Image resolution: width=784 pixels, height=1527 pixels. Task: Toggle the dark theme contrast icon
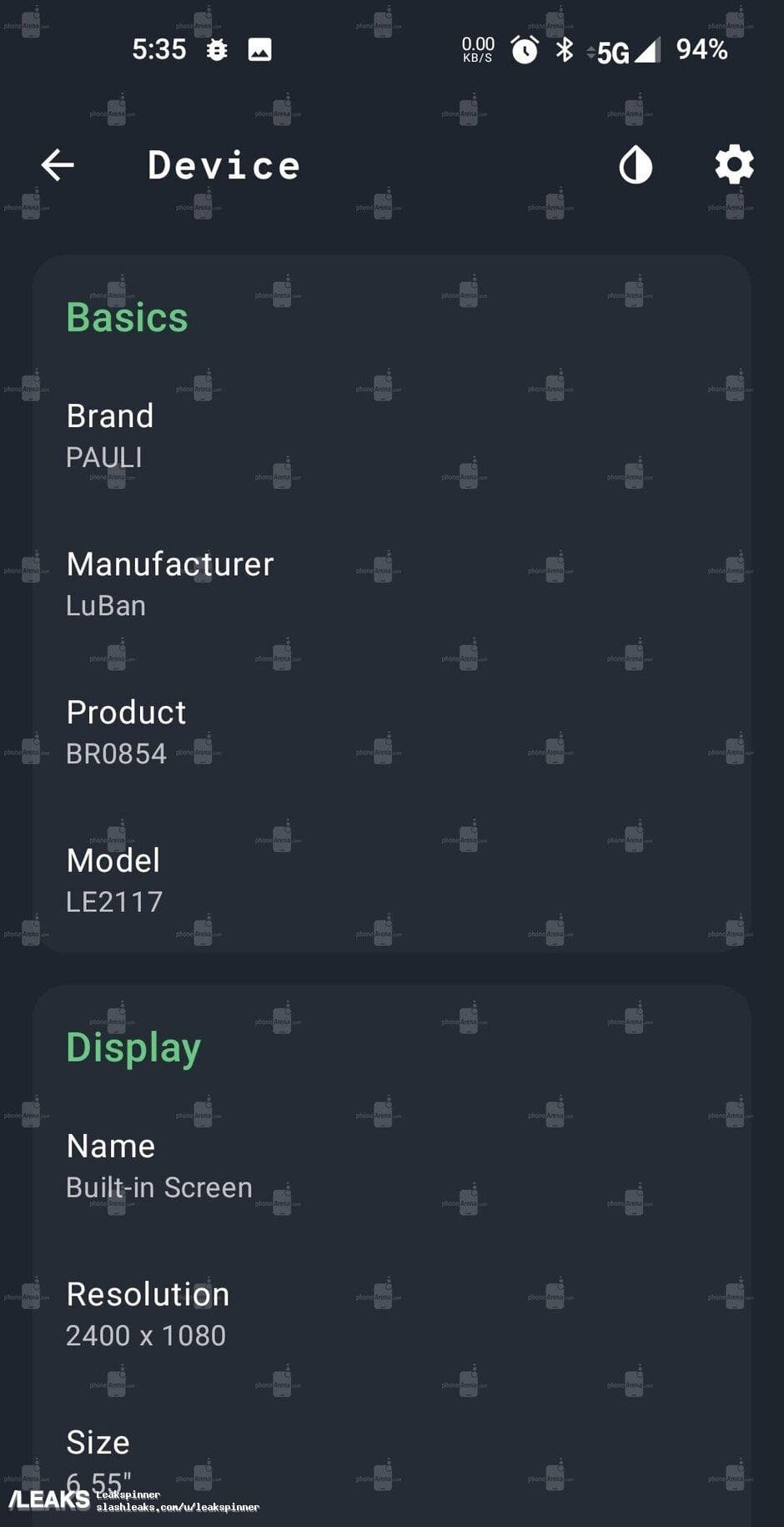pos(636,165)
